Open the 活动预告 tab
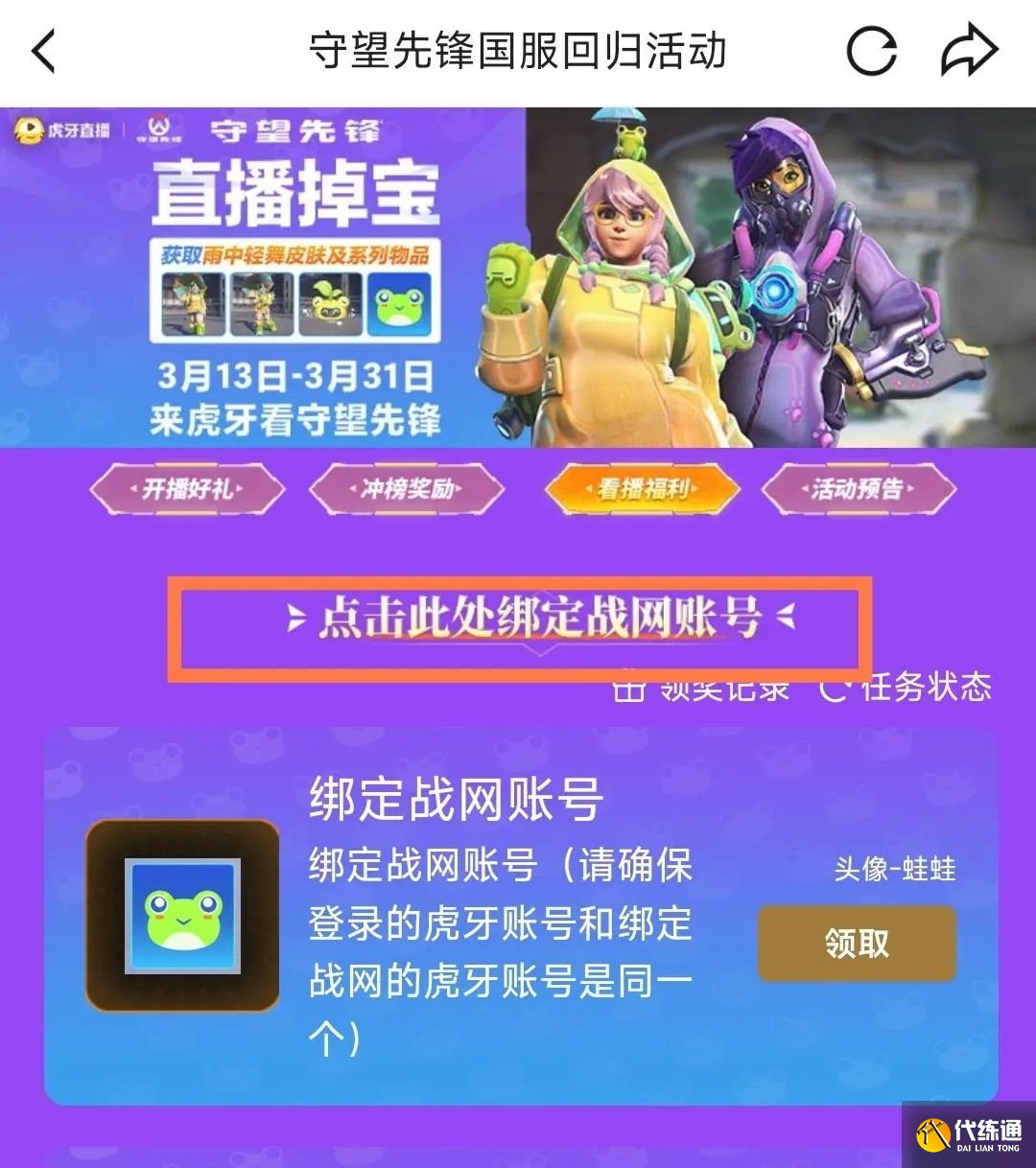The image size is (1036, 1168). pyautogui.click(x=859, y=490)
